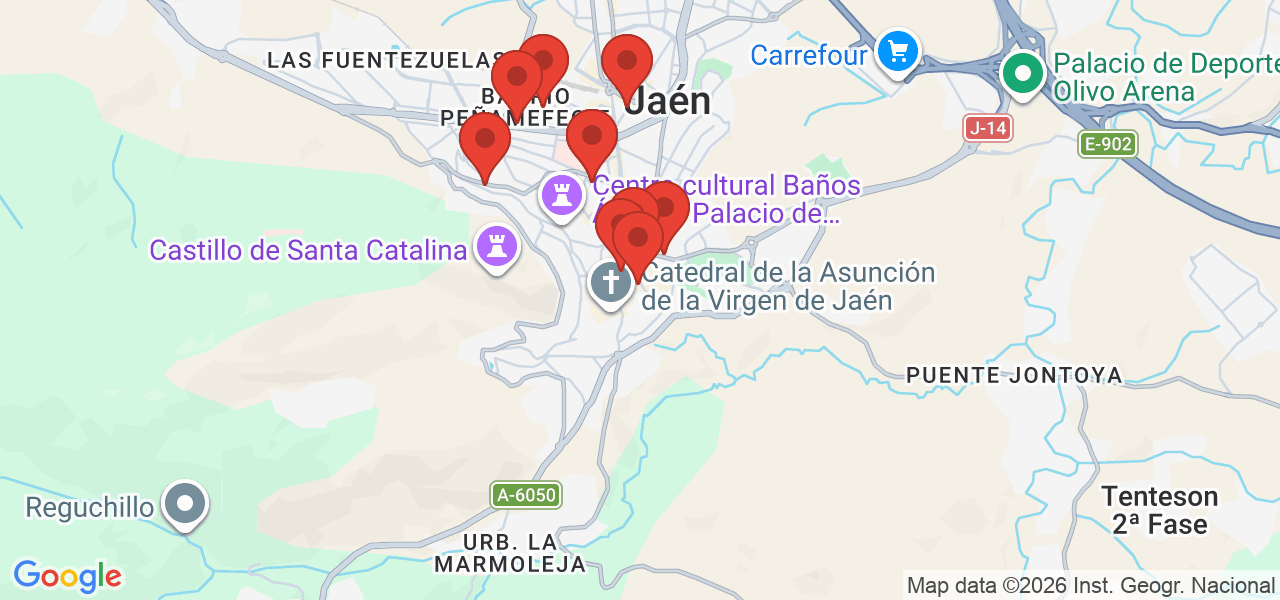This screenshot has height=600, width=1280.
Task: Tap the red pin beside the Jaén label
Action: [x=627, y=62]
